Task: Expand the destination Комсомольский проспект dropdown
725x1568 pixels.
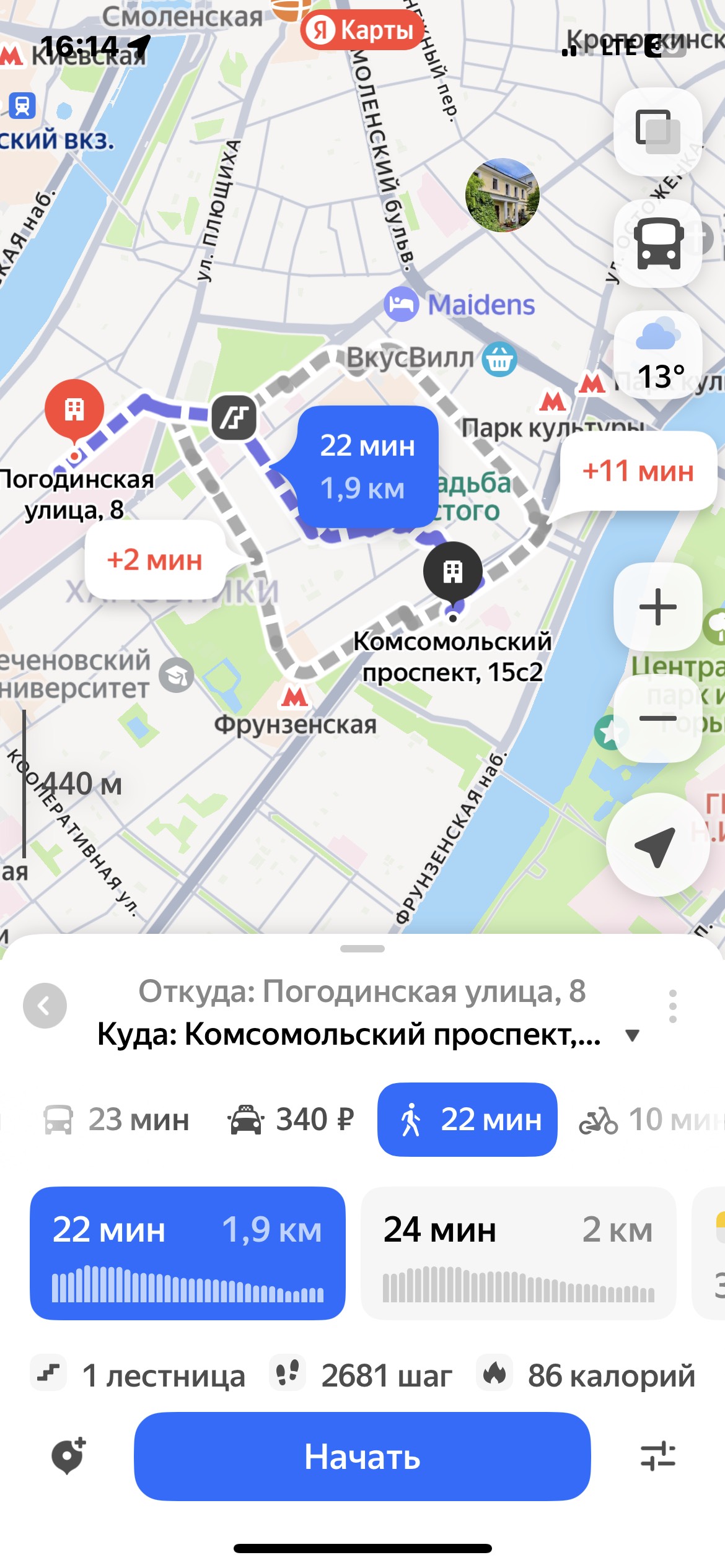Action: click(x=632, y=1035)
